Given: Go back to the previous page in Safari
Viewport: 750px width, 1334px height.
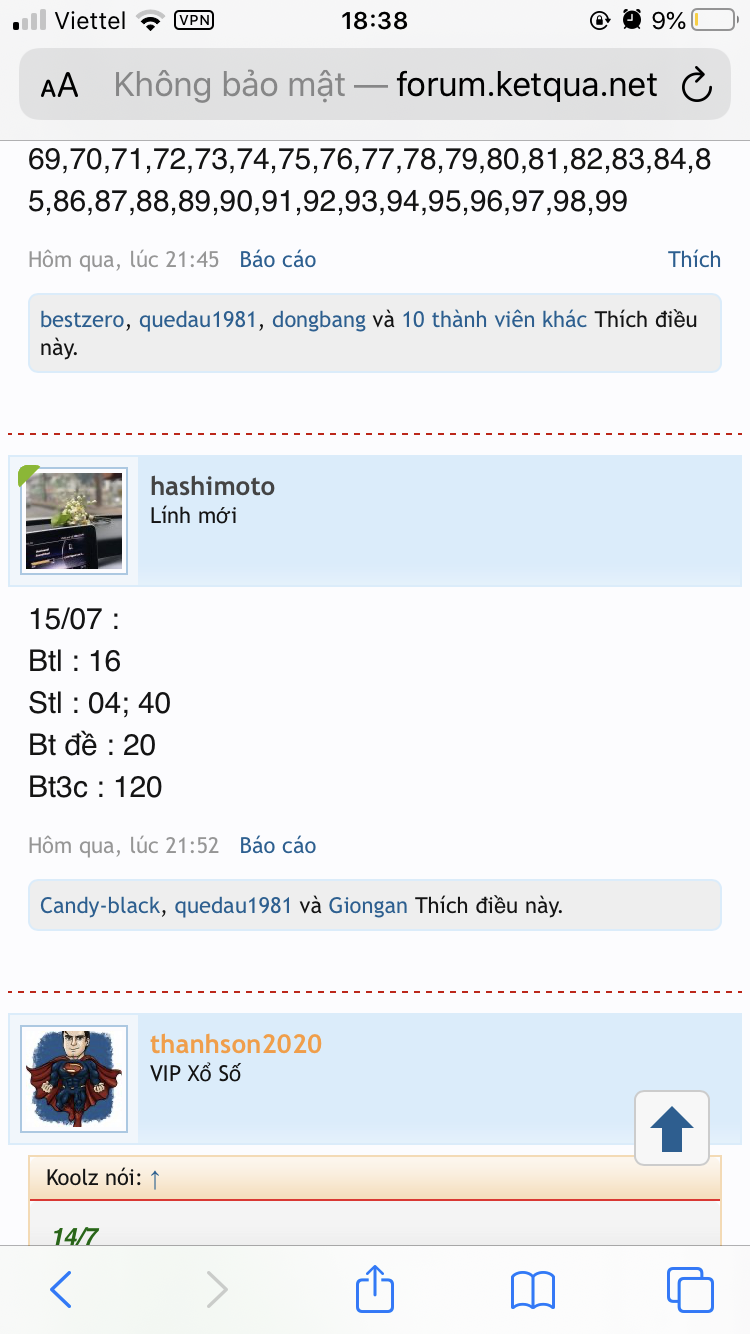Looking at the screenshot, I should point(61,1290).
